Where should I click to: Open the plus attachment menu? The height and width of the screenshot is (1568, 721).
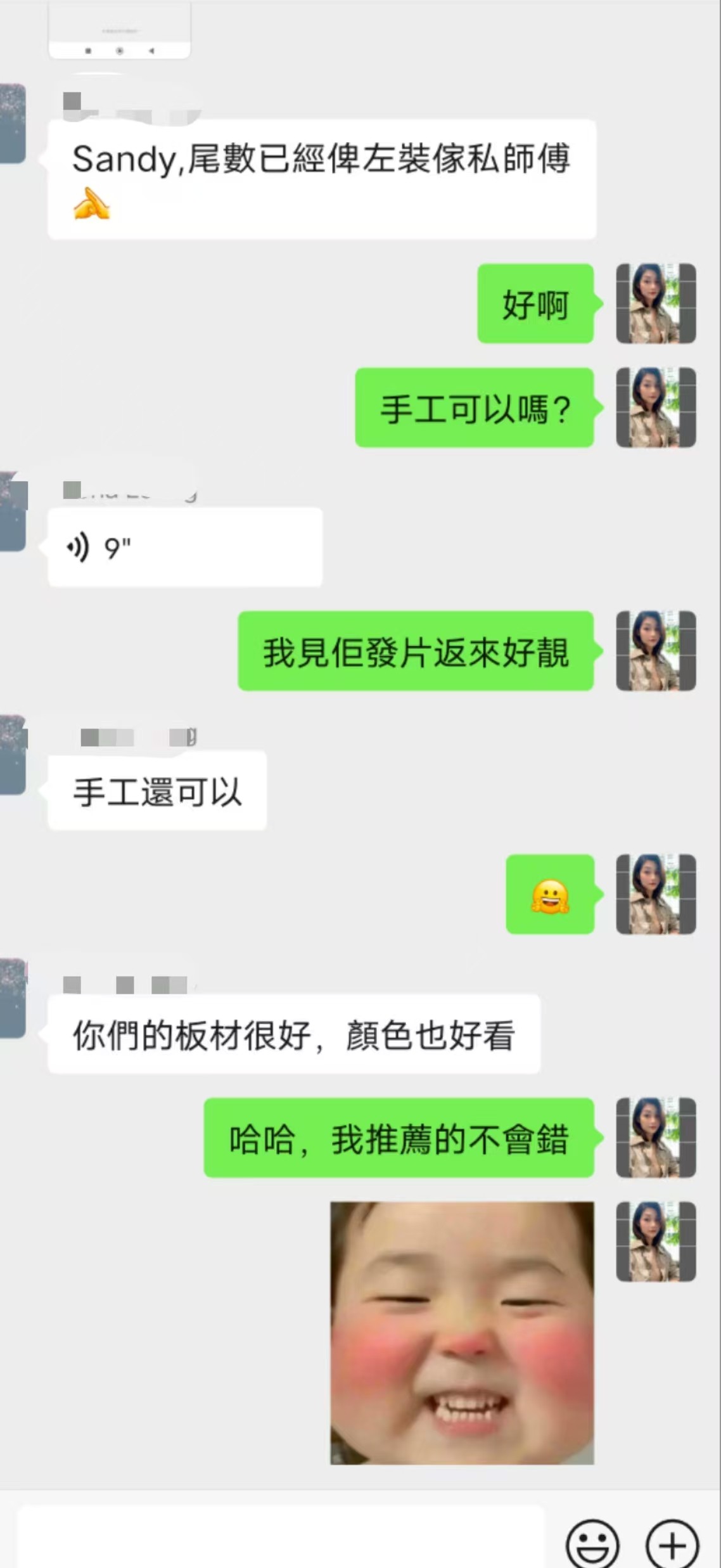[672, 1545]
